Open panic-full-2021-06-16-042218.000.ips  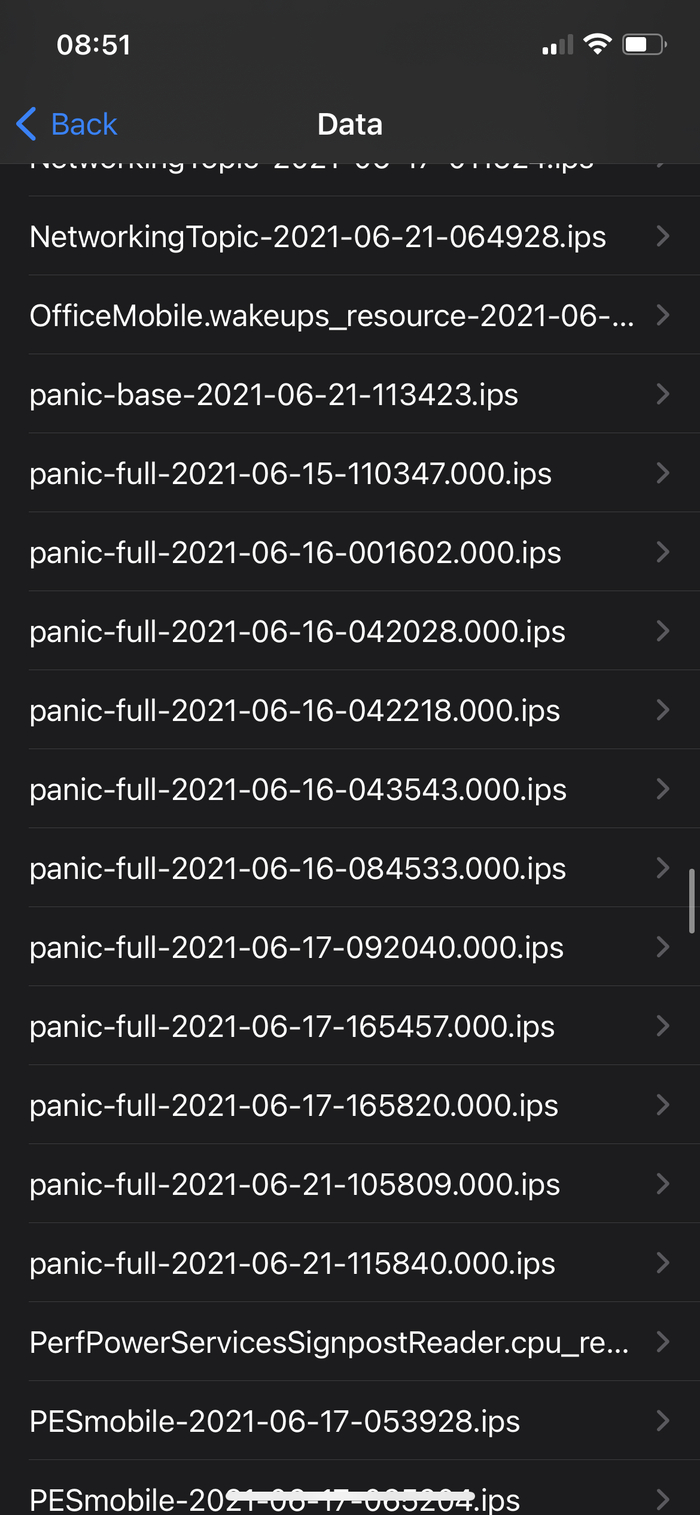click(x=295, y=711)
